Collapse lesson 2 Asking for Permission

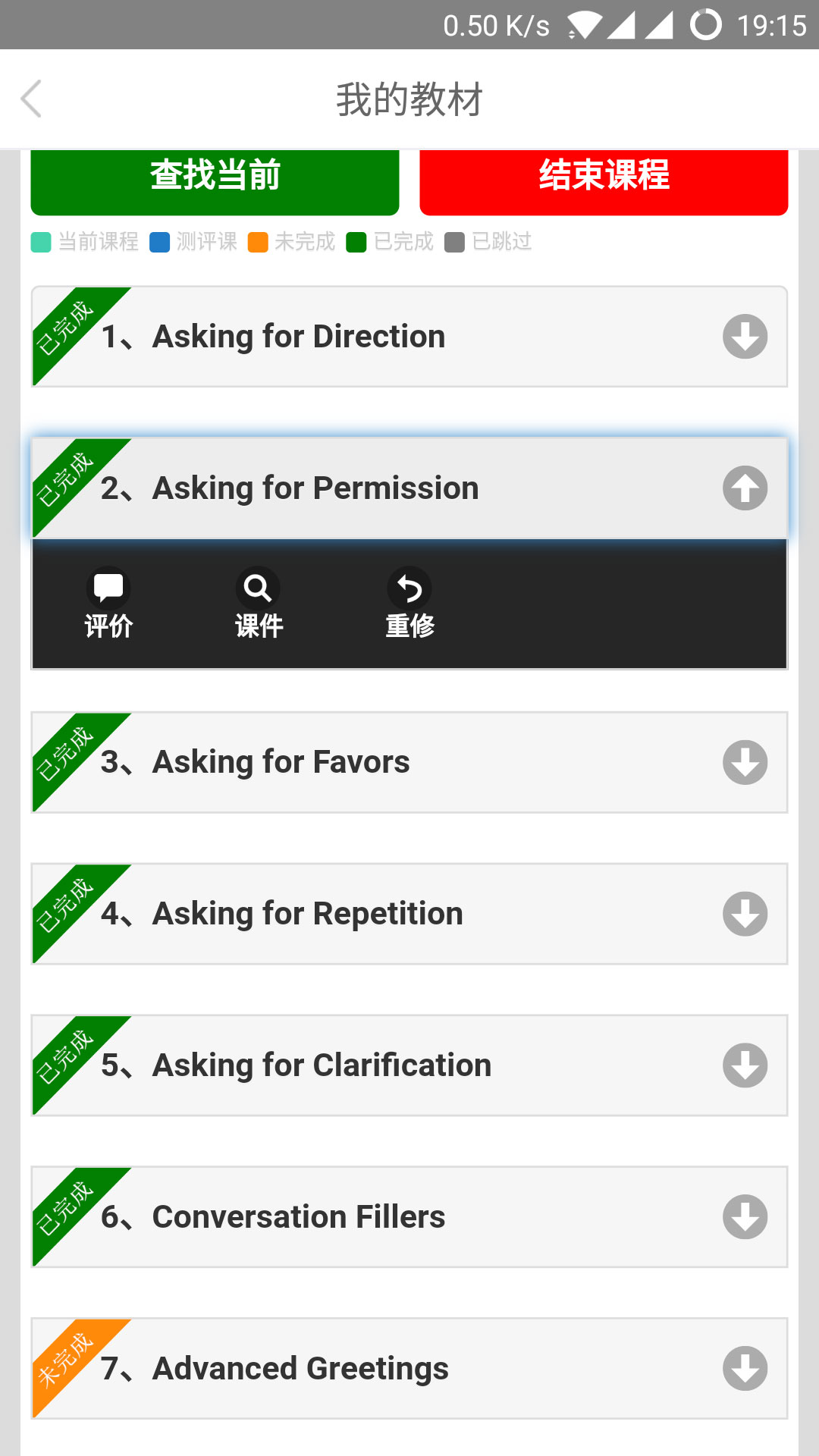click(x=745, y=488)
